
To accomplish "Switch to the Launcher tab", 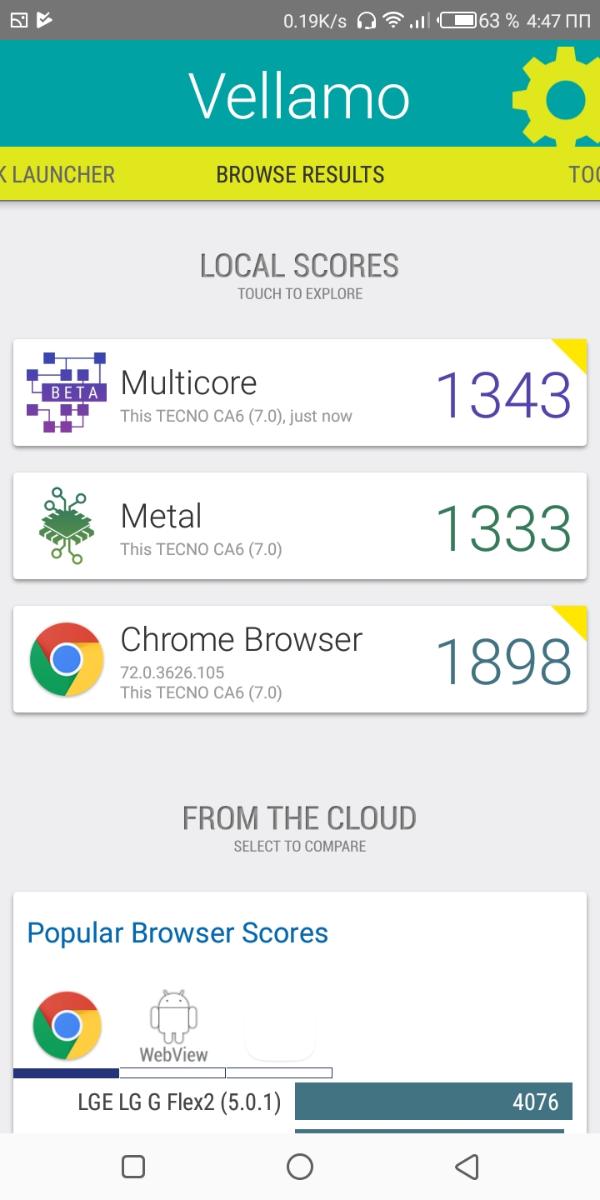I will (x=58, y=175).
